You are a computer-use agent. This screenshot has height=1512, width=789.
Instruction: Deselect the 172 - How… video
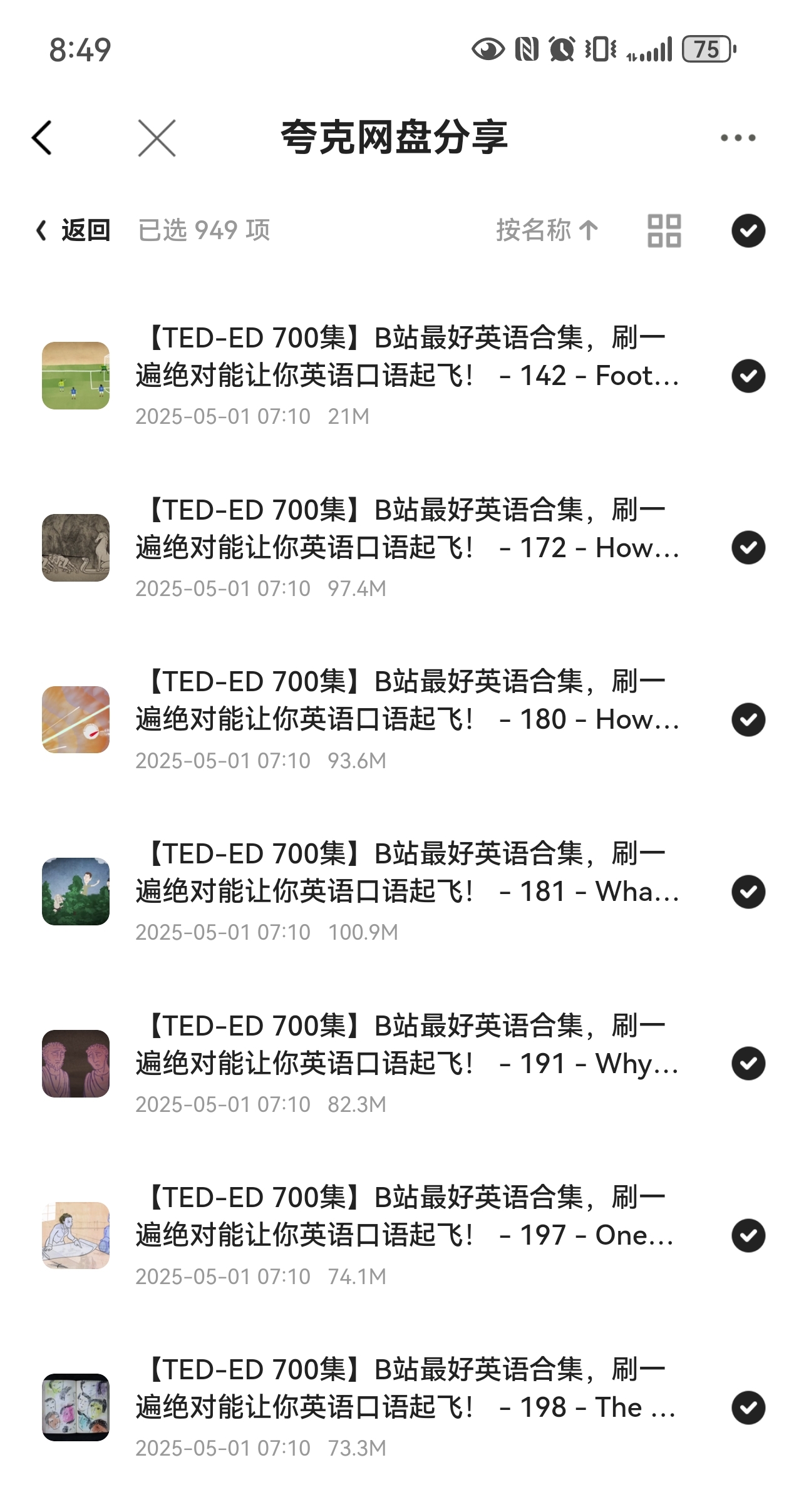748,548
